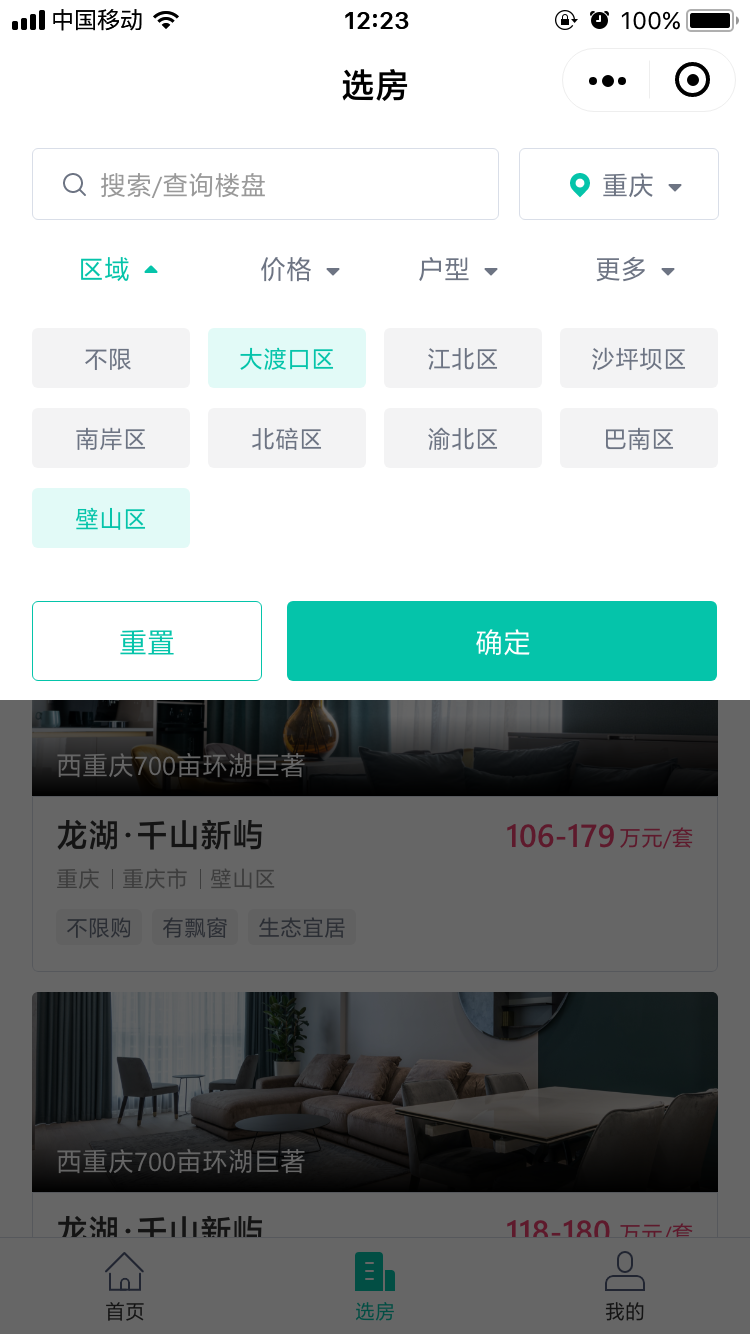Viewport: 750px width, 1334px height.
Task: Select the 不限 area chip
Action: click(x=111, y=358)
